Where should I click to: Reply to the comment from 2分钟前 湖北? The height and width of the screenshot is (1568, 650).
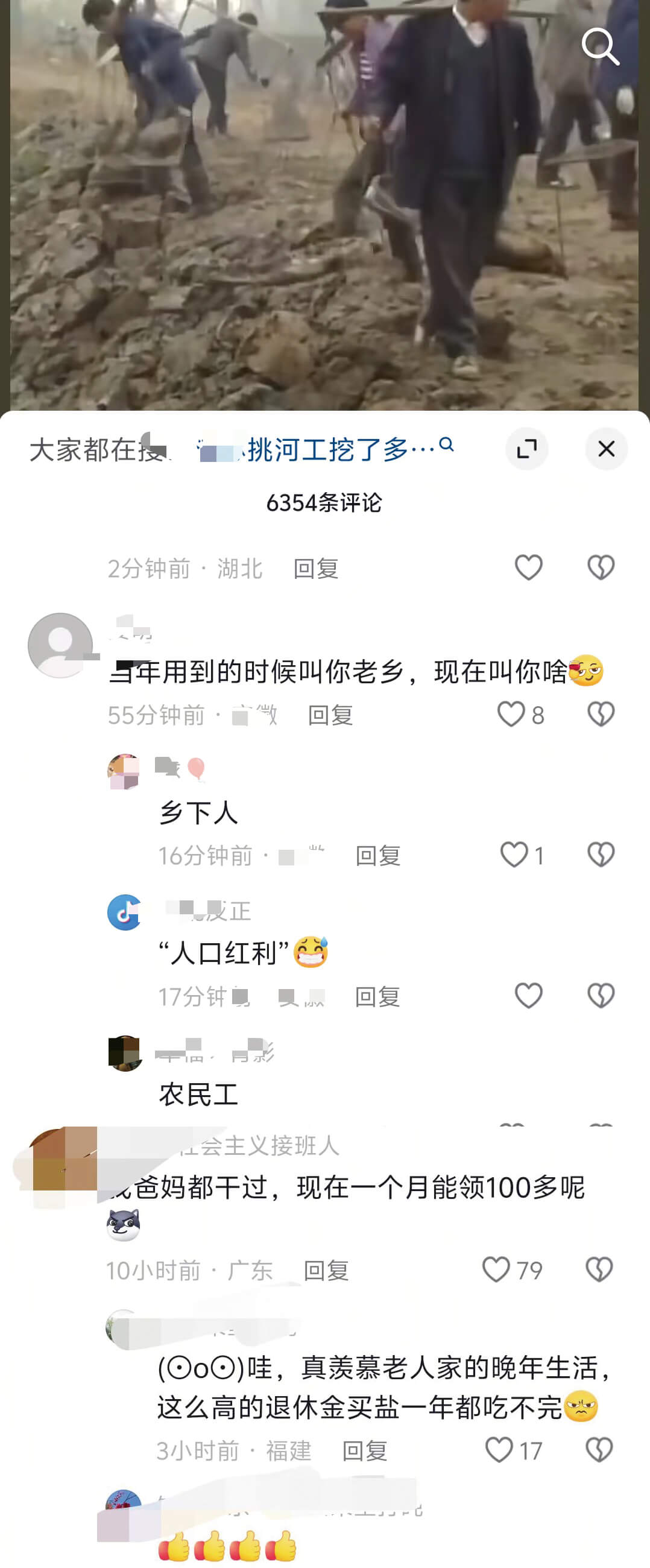pyautogui.click(x=315, y=569)
